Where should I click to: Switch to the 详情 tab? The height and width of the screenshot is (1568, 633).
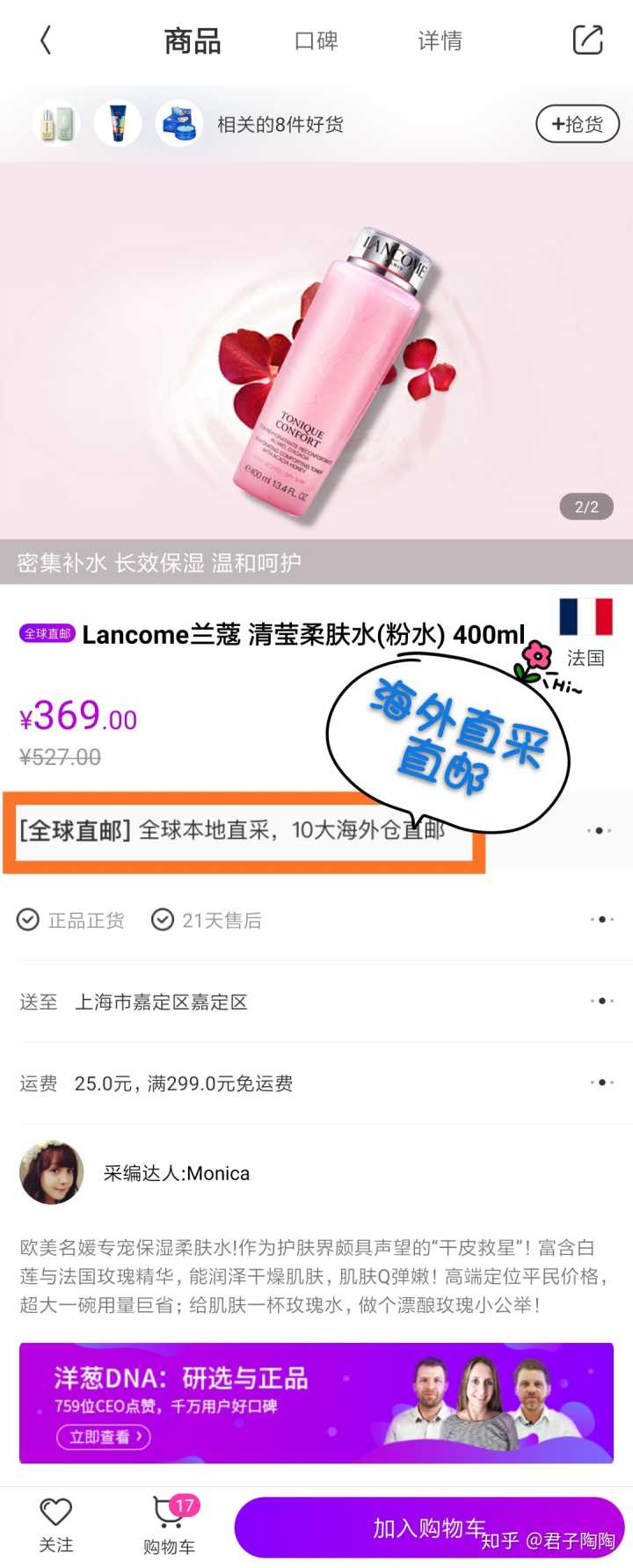point(440,40)
